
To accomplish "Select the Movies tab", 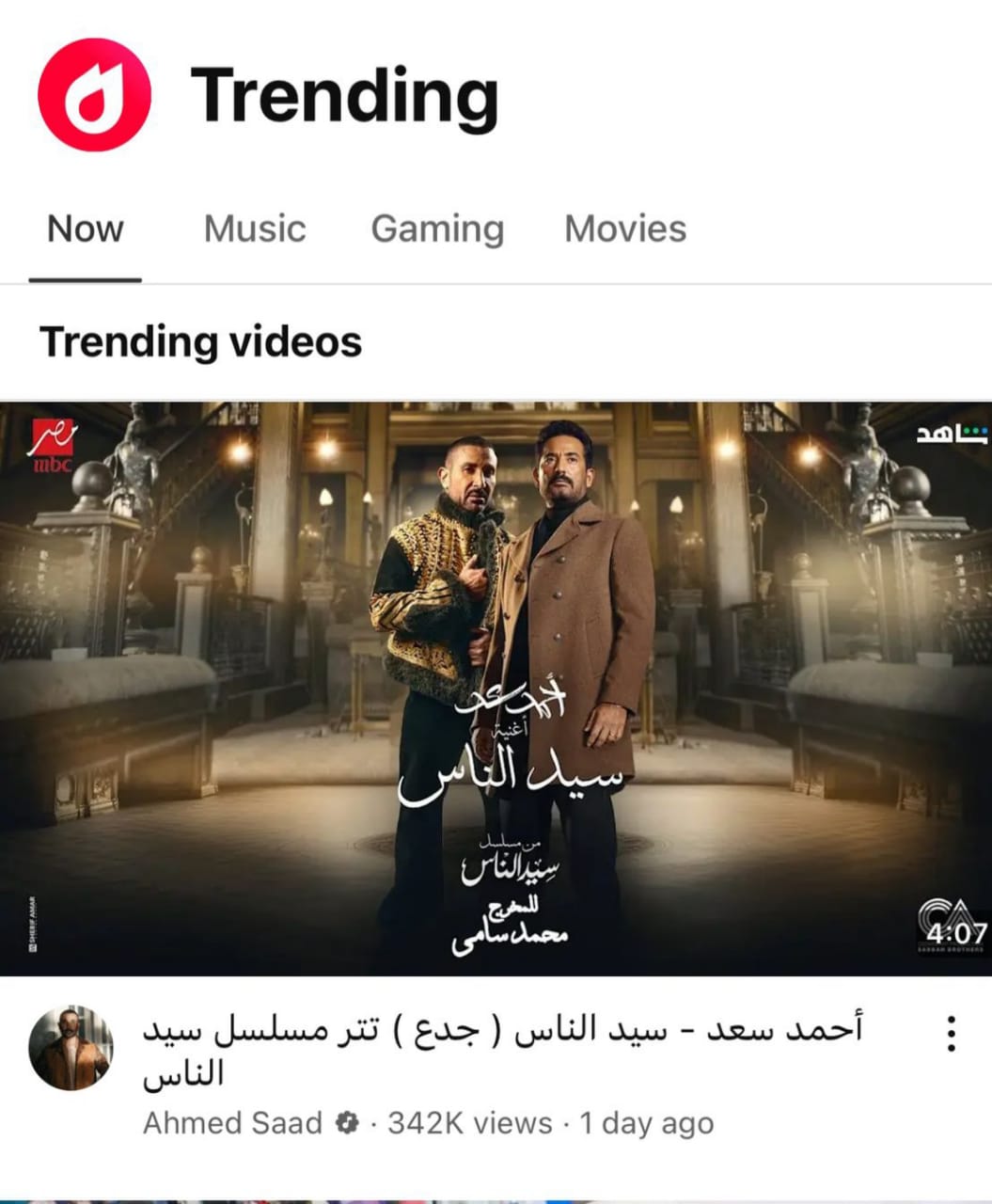I will (x=625, y=230).
